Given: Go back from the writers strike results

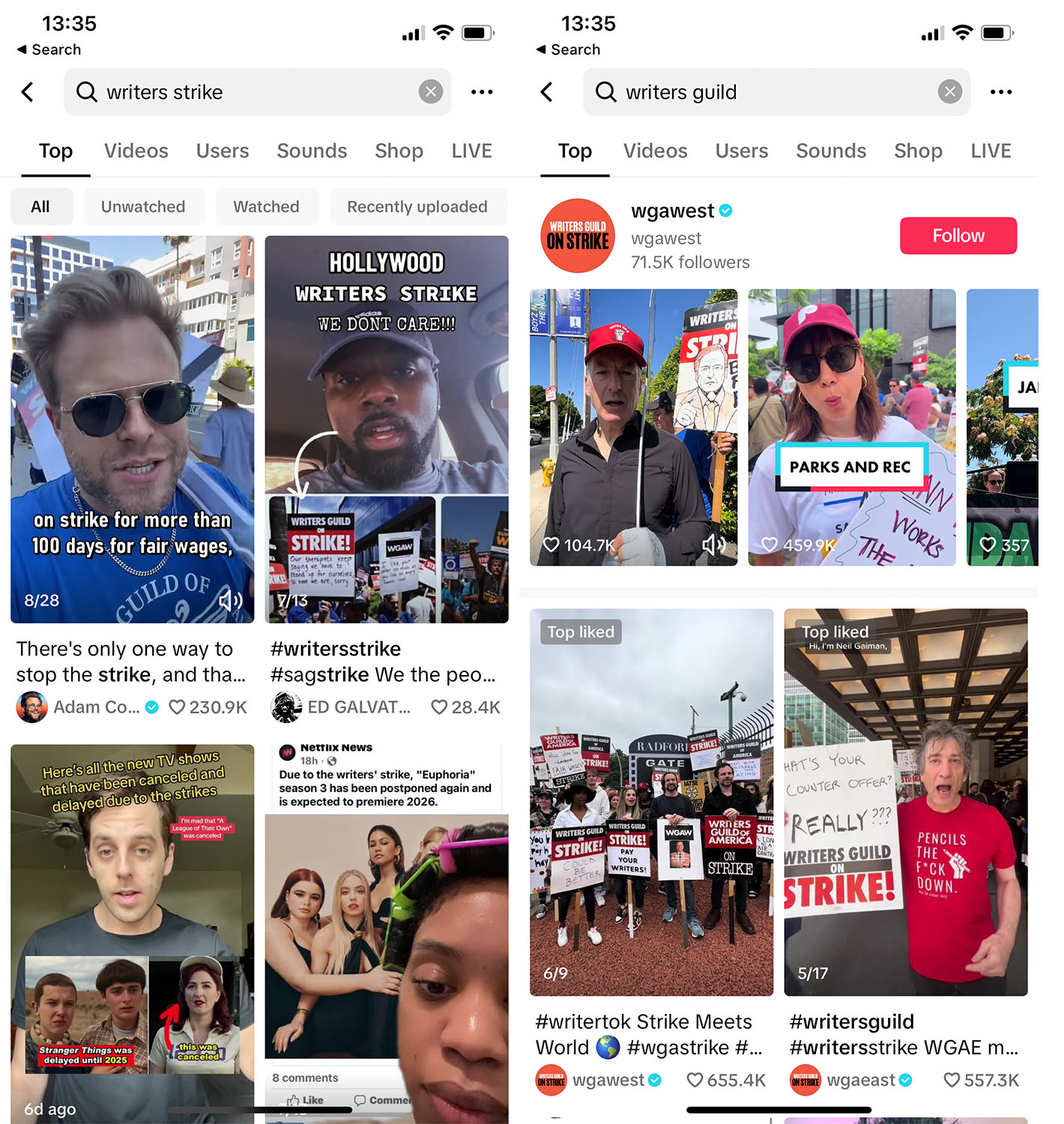Looking at the screenshot, I should tap(28, 92).
